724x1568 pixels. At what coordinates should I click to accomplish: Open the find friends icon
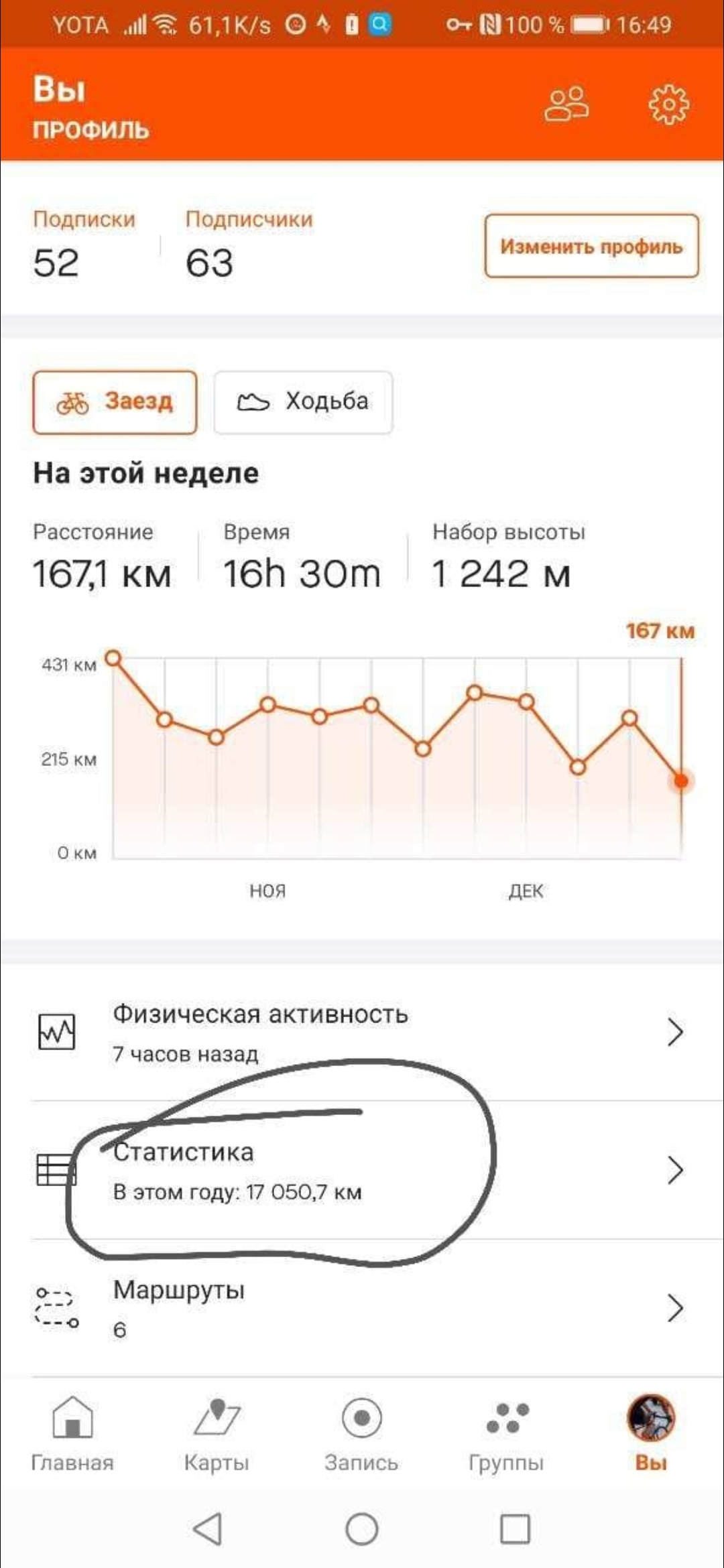click(x=566, y=105)
